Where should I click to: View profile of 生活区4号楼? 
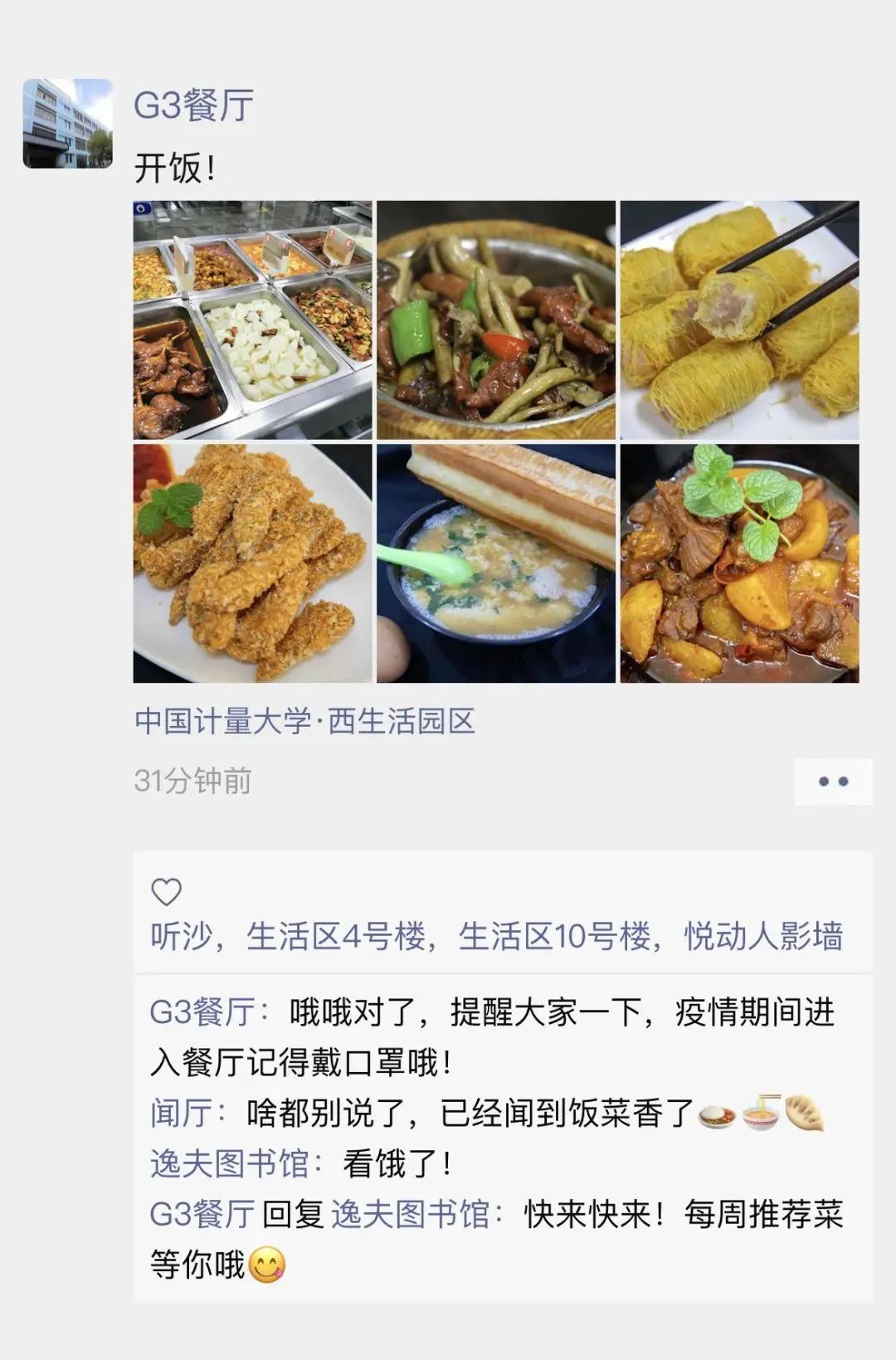pyautogui.click(x=335, y=936)
